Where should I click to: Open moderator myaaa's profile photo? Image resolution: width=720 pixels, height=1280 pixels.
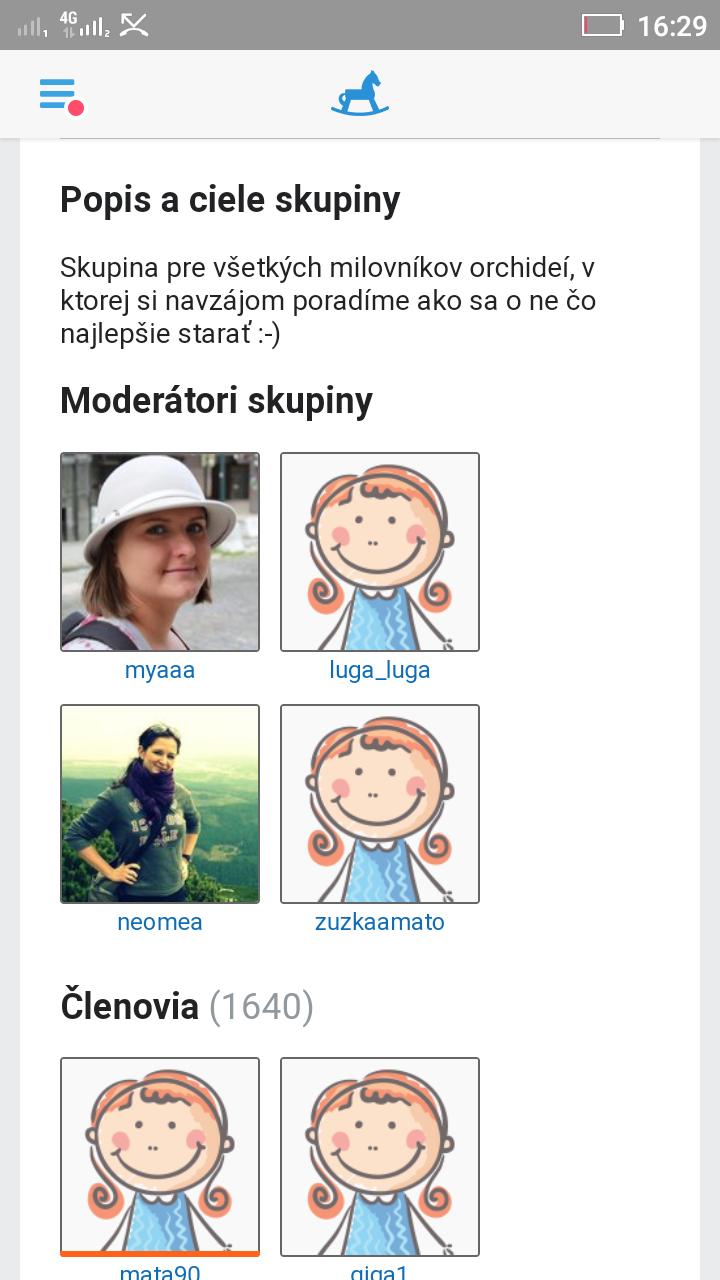160,552
